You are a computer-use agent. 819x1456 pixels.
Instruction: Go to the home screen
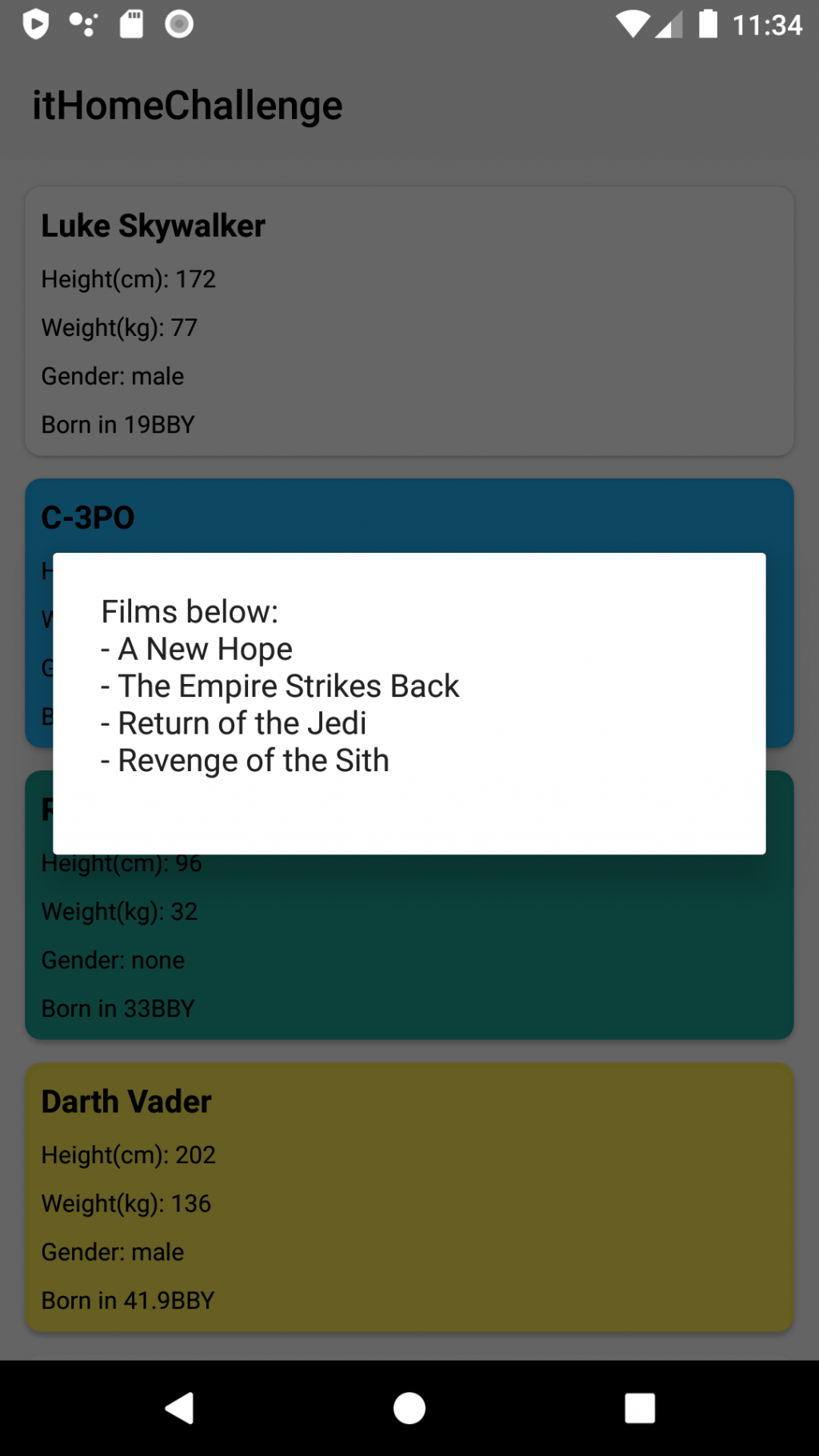(409, 1408)
